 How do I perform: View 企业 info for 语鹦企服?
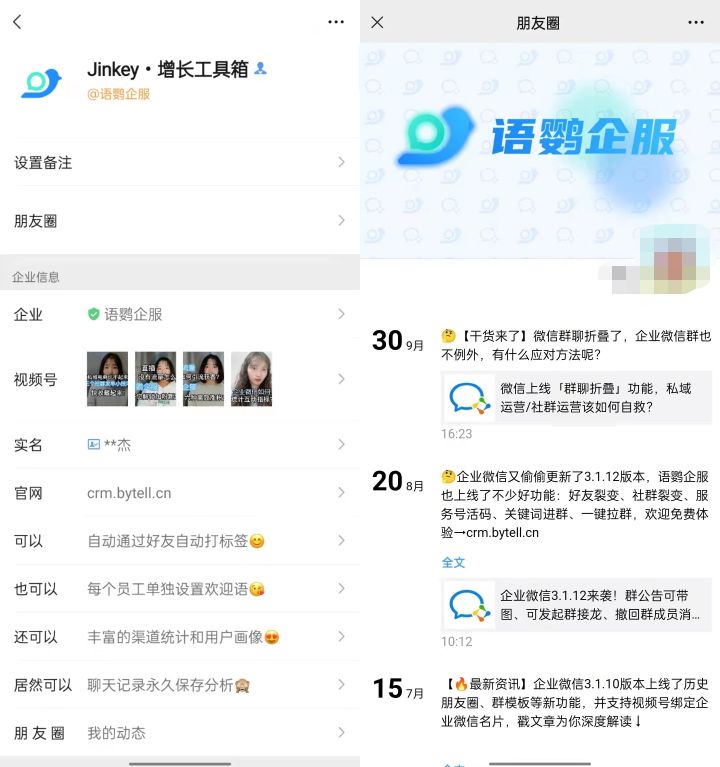tap(180, 314)
